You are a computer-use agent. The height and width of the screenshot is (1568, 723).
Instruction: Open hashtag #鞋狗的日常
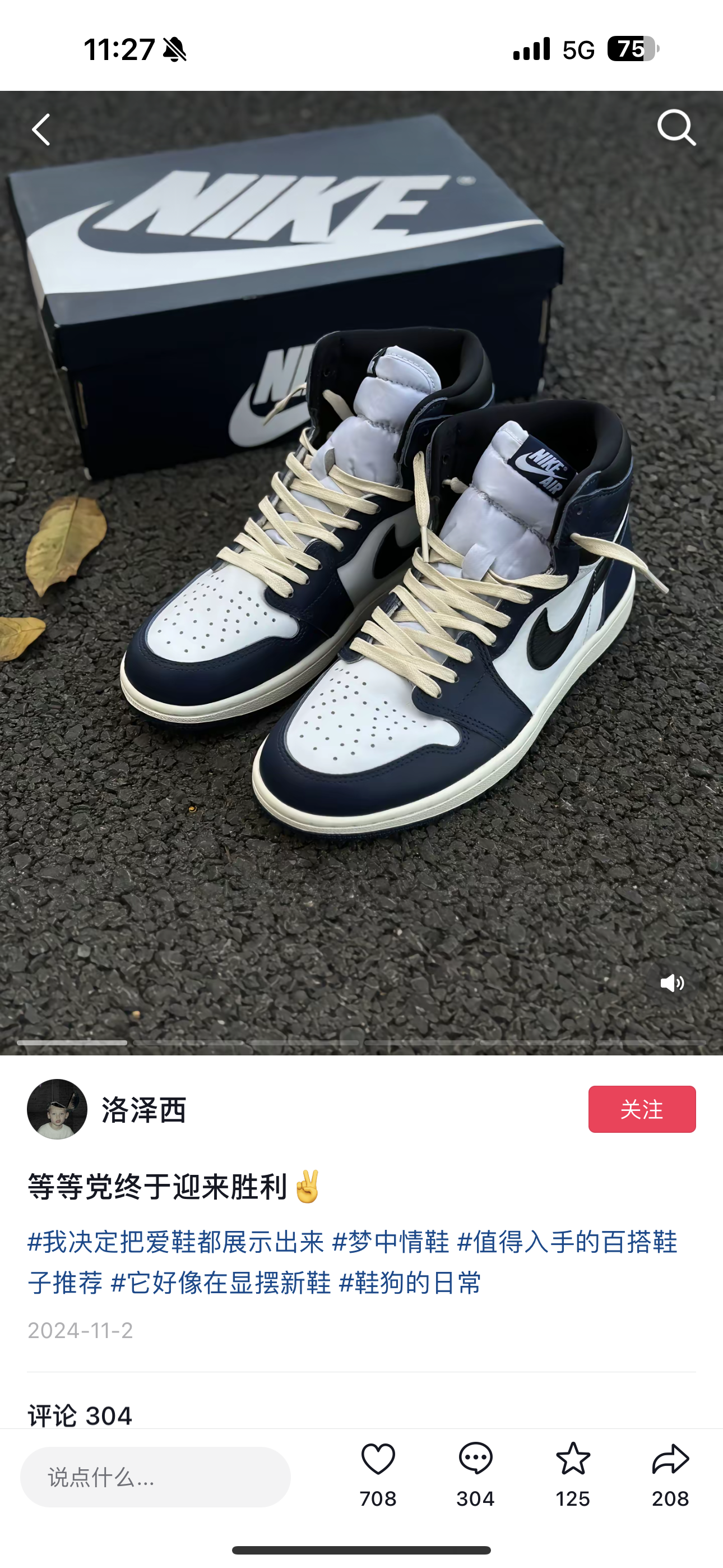pos(410,1283)
